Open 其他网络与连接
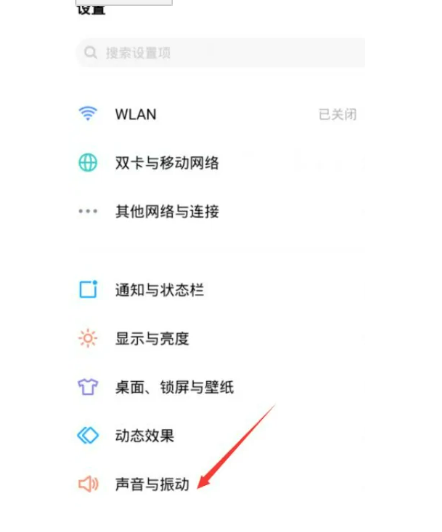Image resolution: width=442 pixels, height=532 pixels. [x=220, y=211]
